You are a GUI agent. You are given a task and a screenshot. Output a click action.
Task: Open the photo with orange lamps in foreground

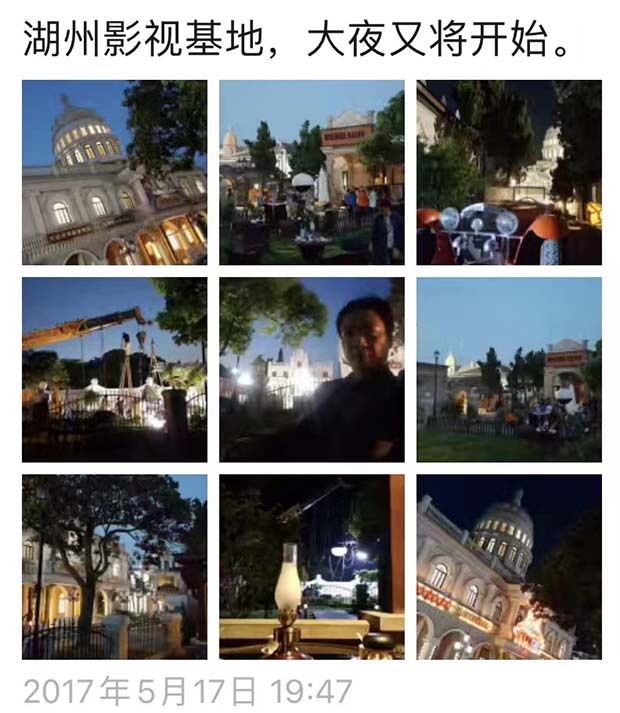pos(508,172)
